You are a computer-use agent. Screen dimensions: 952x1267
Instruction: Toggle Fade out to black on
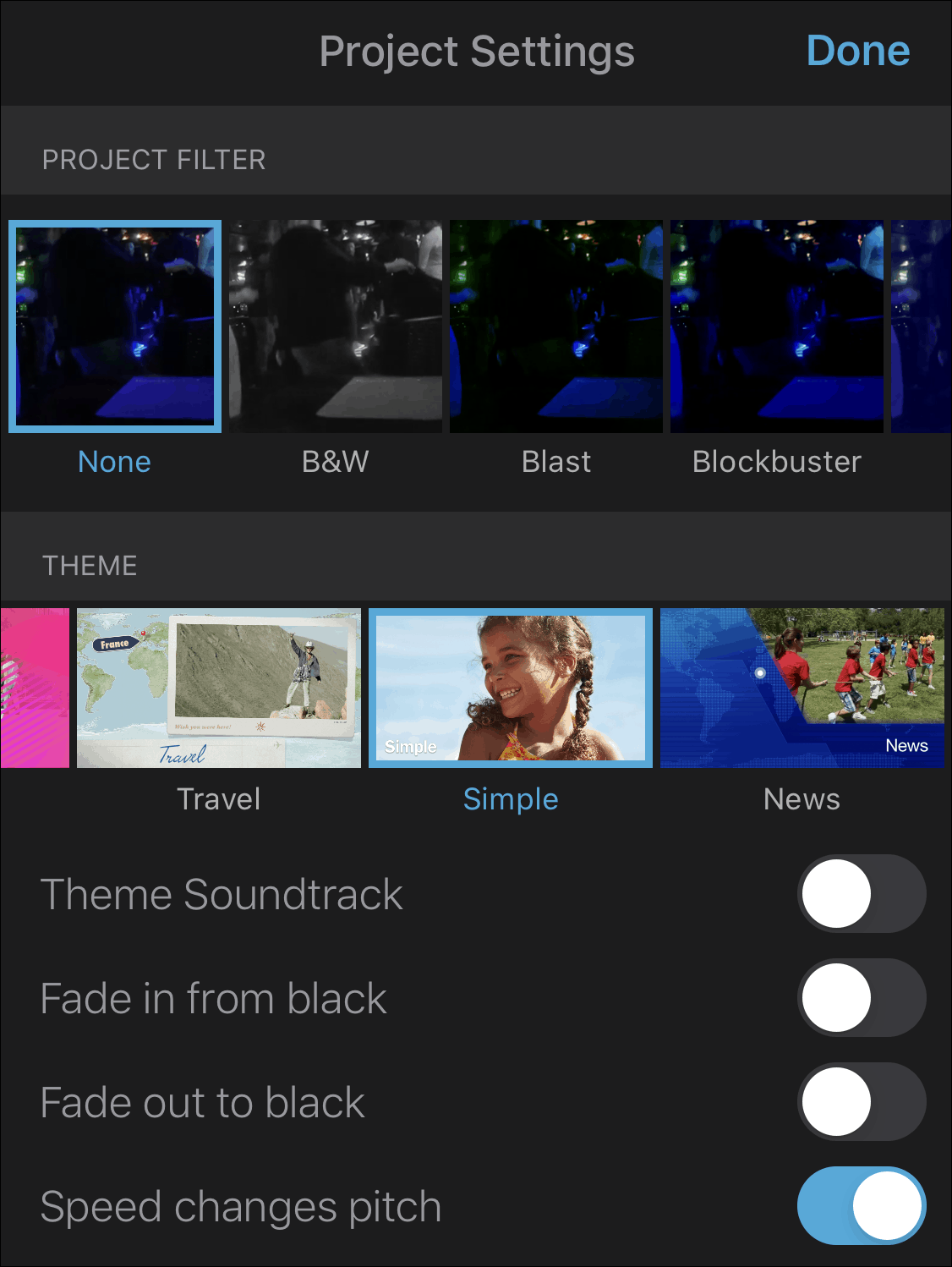(862, 1102)
